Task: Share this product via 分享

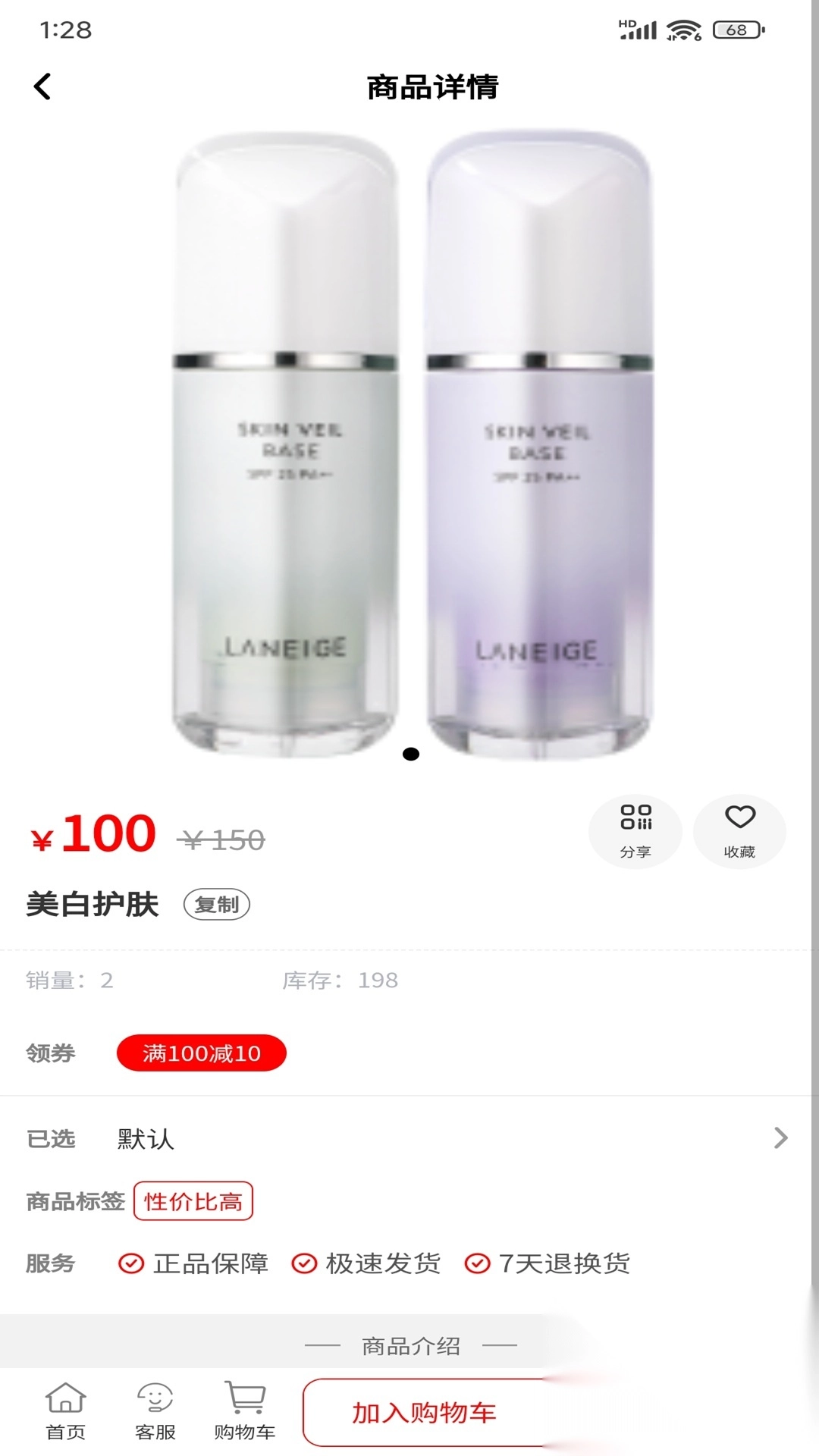Action: point(635,831)
